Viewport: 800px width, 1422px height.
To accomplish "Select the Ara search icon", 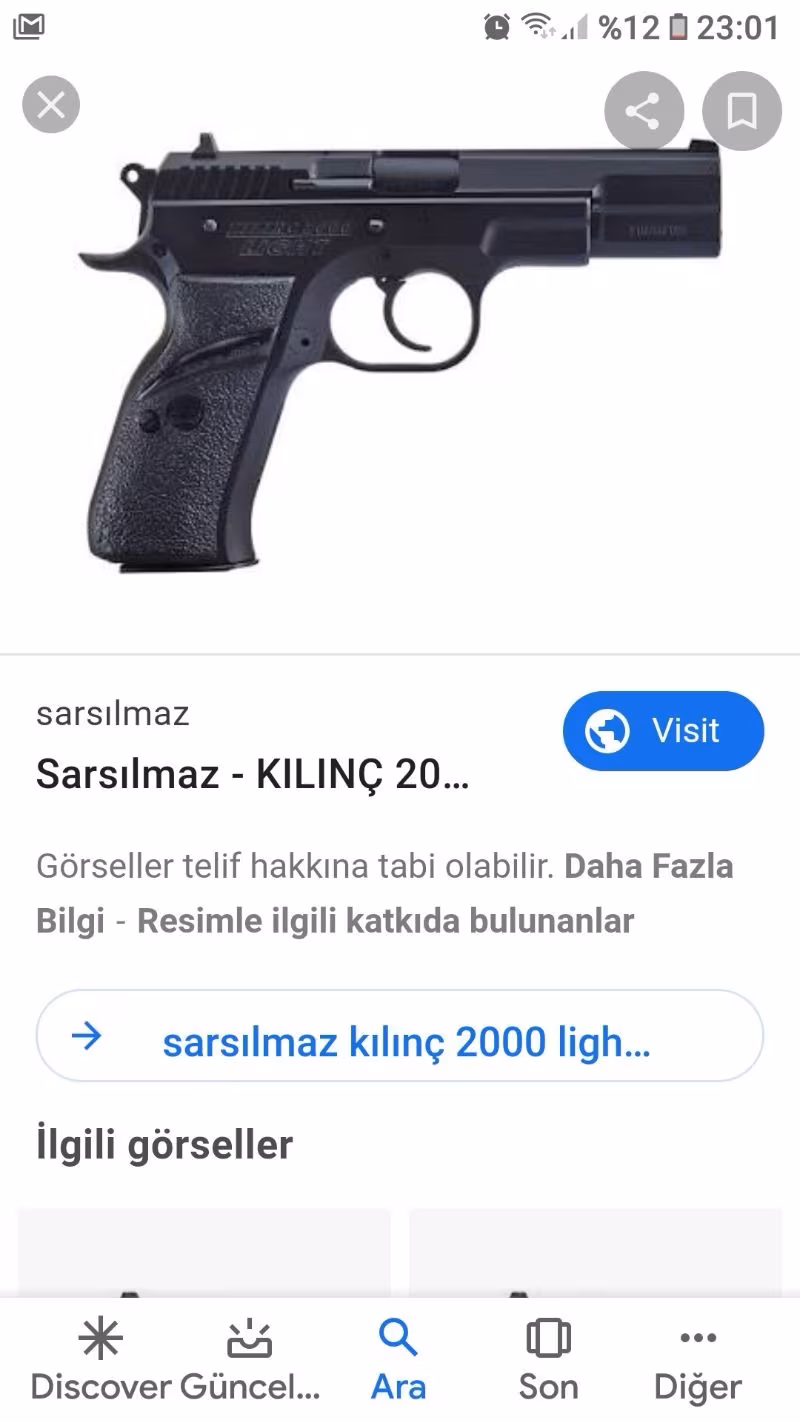I will [x=398, y=1337].
